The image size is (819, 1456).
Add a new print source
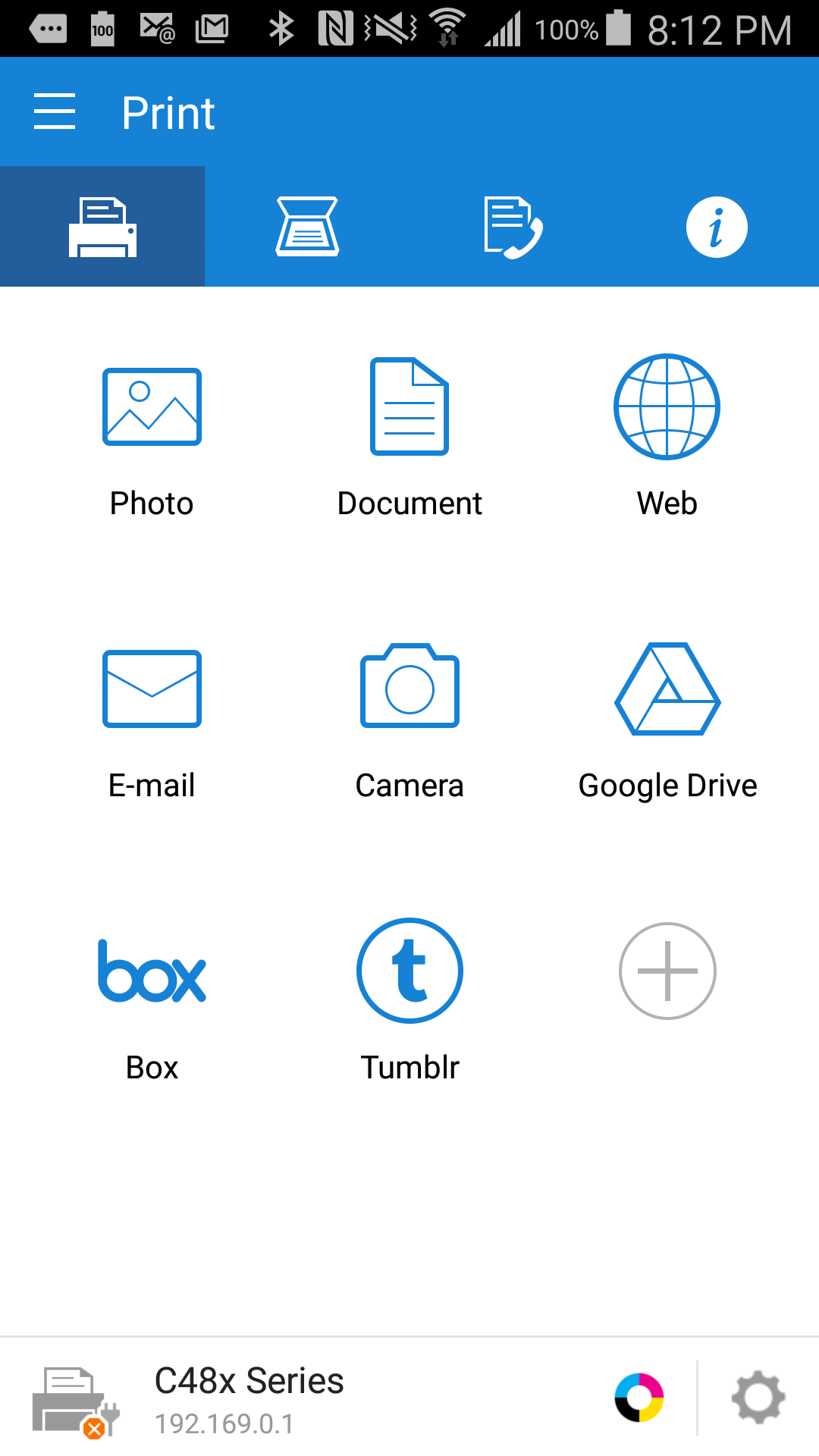[666, 971]
